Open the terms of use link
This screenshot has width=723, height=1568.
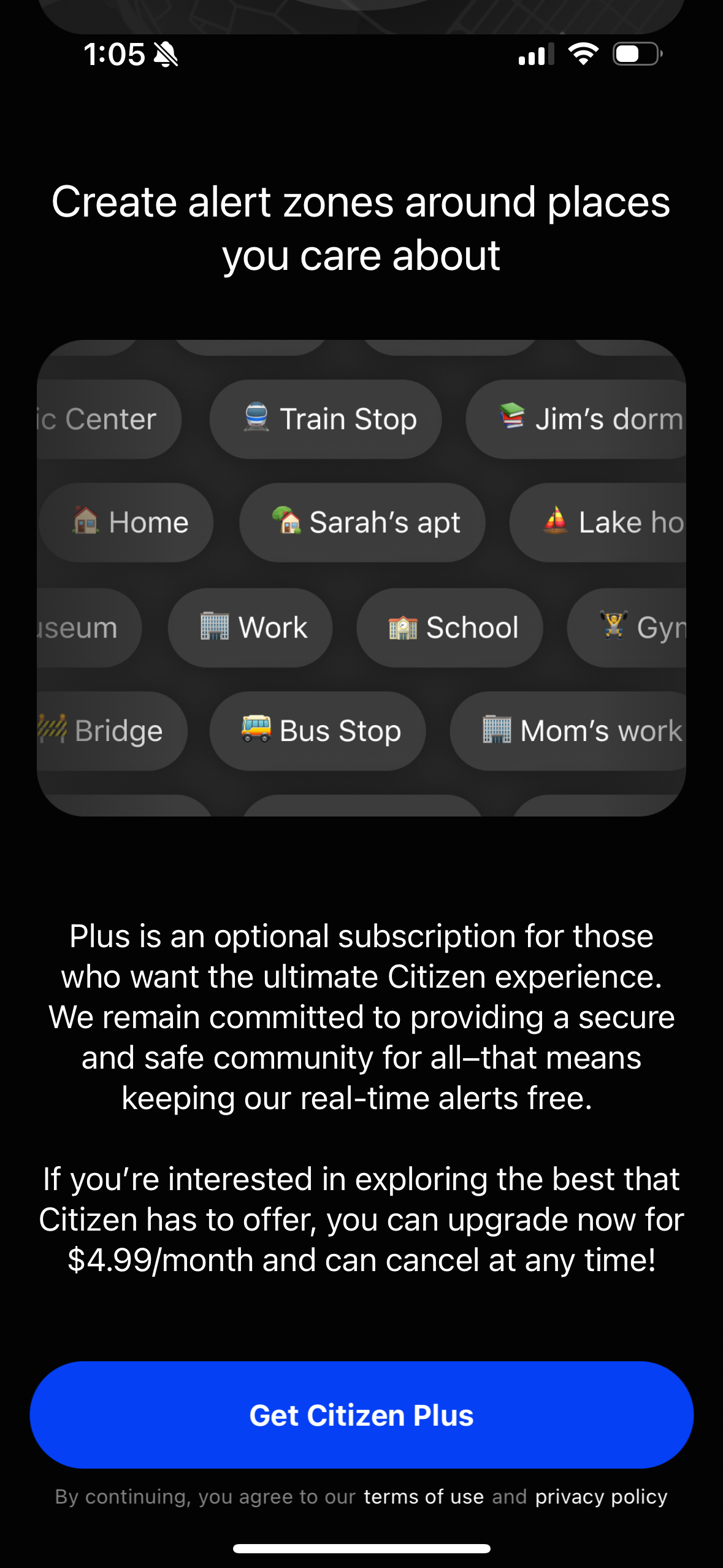(x=424, y=1496)
